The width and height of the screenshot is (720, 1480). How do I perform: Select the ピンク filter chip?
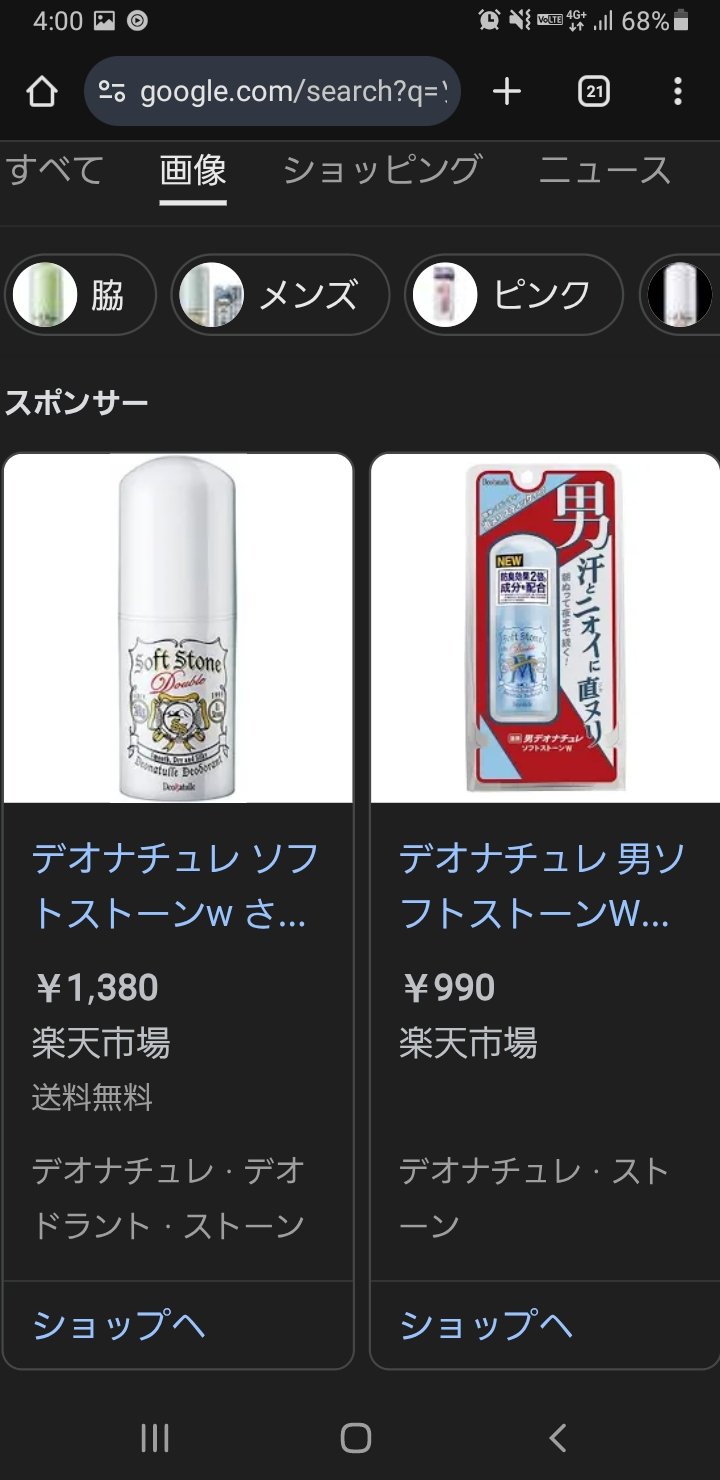coord(513,295)
